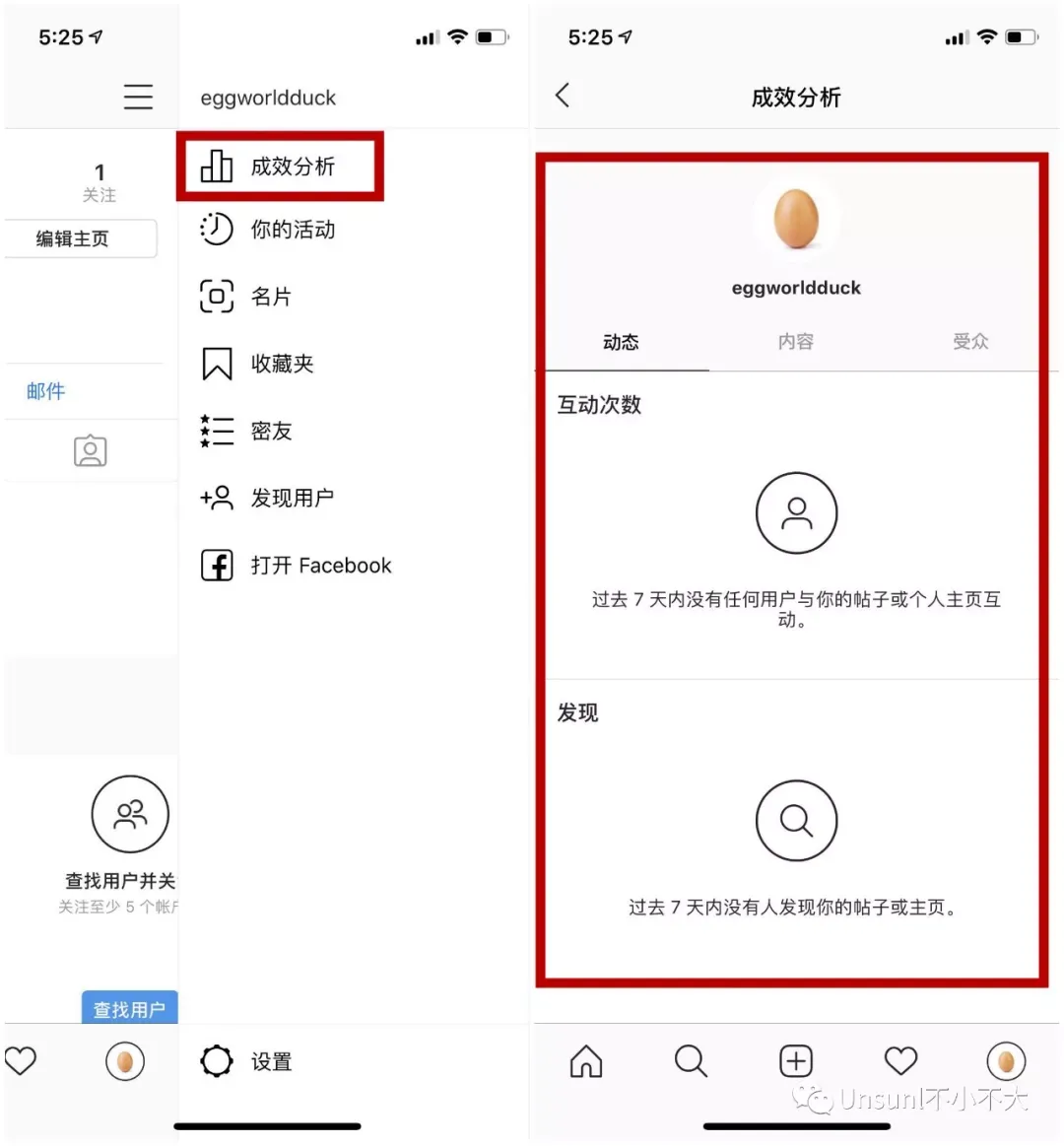The height and width of the screenshot is (1146, 1064).
Task: Tap the 邮件 email link
Action: click(45, 391)
